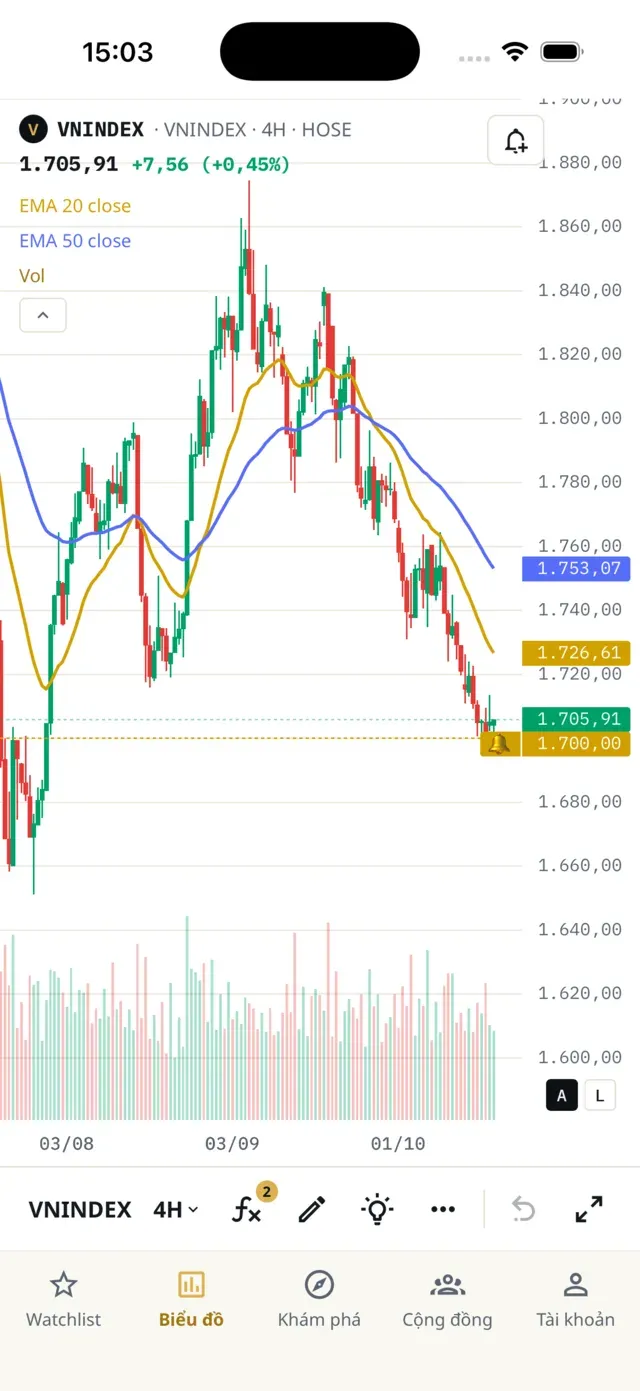Open the price alert bell button
Viewport: 640px width, 1391px height.
tap(515, 141)
